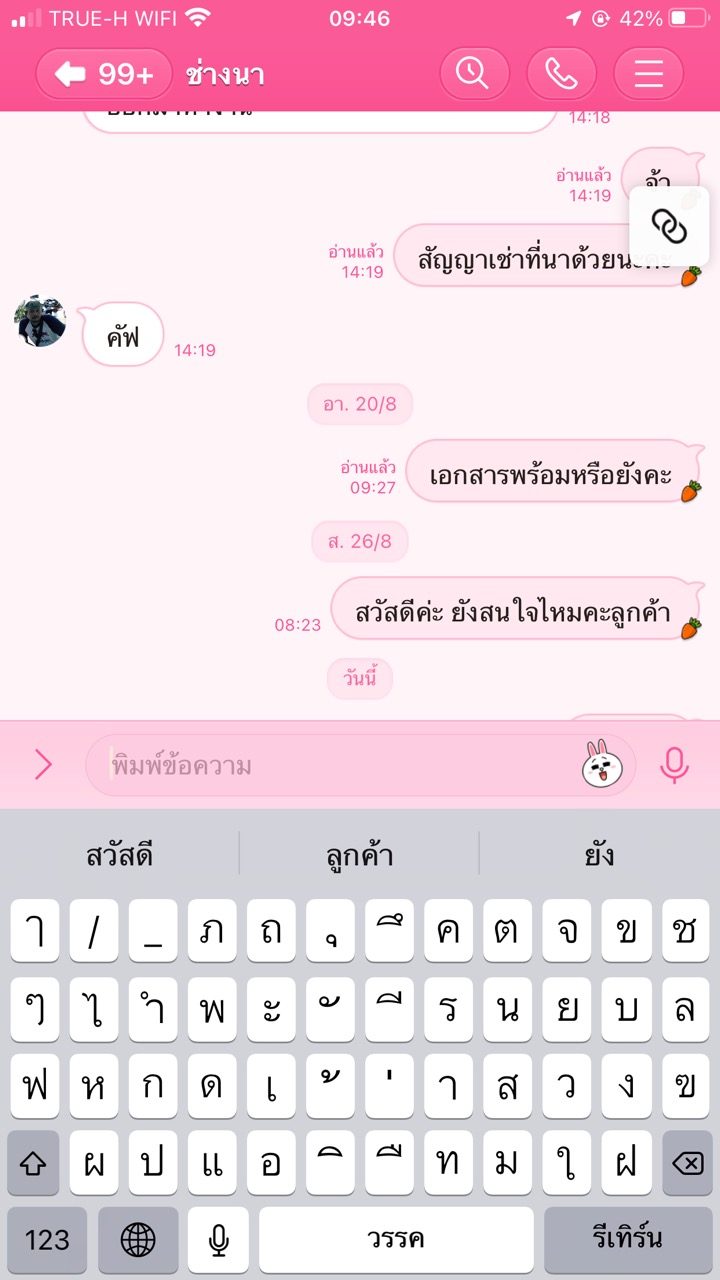The image size is (720, 1280).
Task: Switch keyboard language with globe key
Action: click(138, 1240)
